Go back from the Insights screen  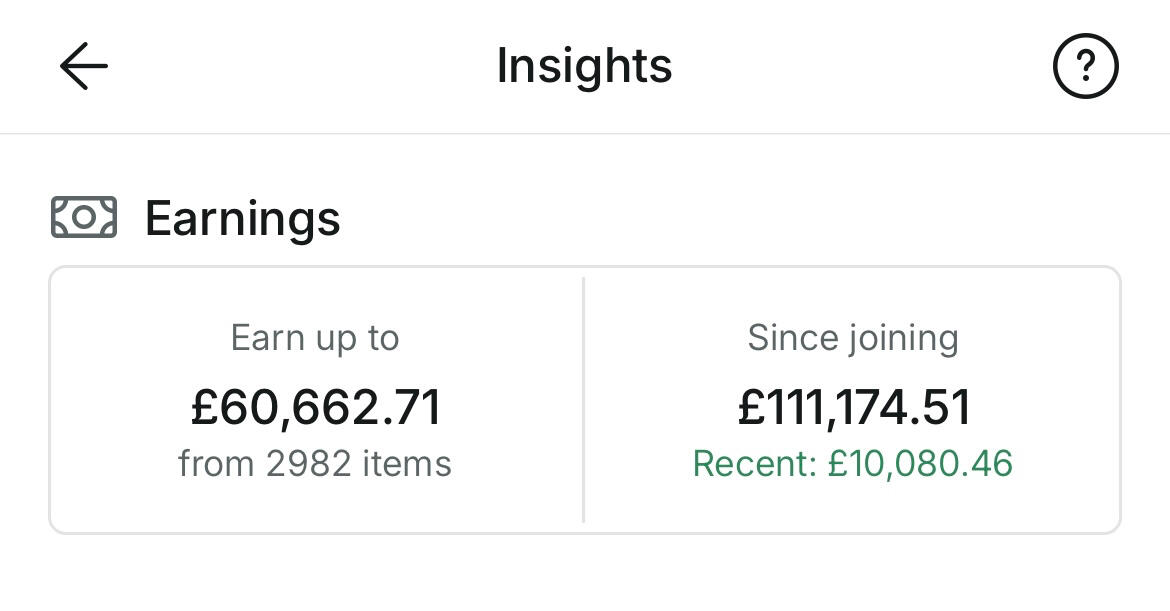[x=84, y=67]
